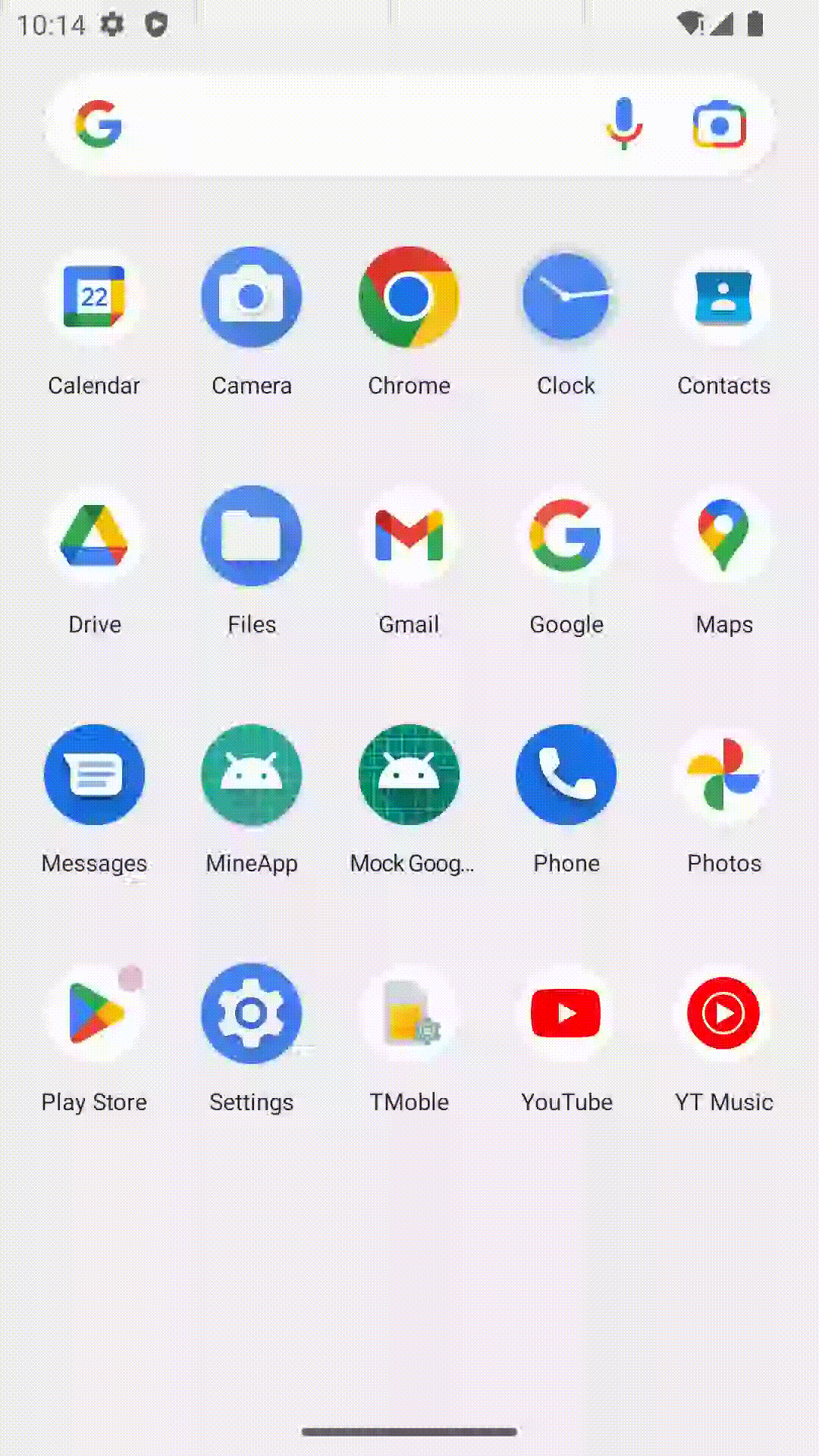
Task: Open the Messages app
Action: coord(94,775)
